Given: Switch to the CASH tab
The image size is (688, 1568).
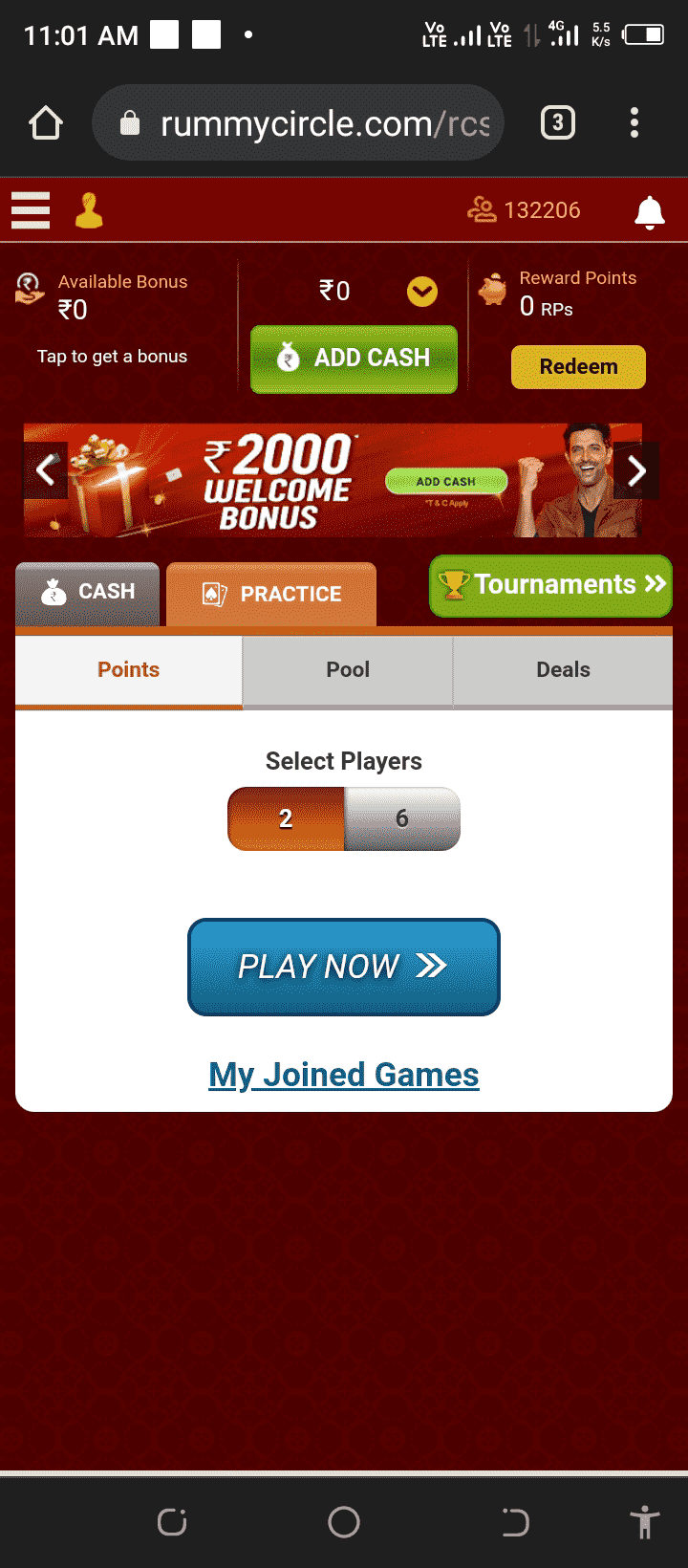Looking at the screenshot, I should (x=88, y=592).
